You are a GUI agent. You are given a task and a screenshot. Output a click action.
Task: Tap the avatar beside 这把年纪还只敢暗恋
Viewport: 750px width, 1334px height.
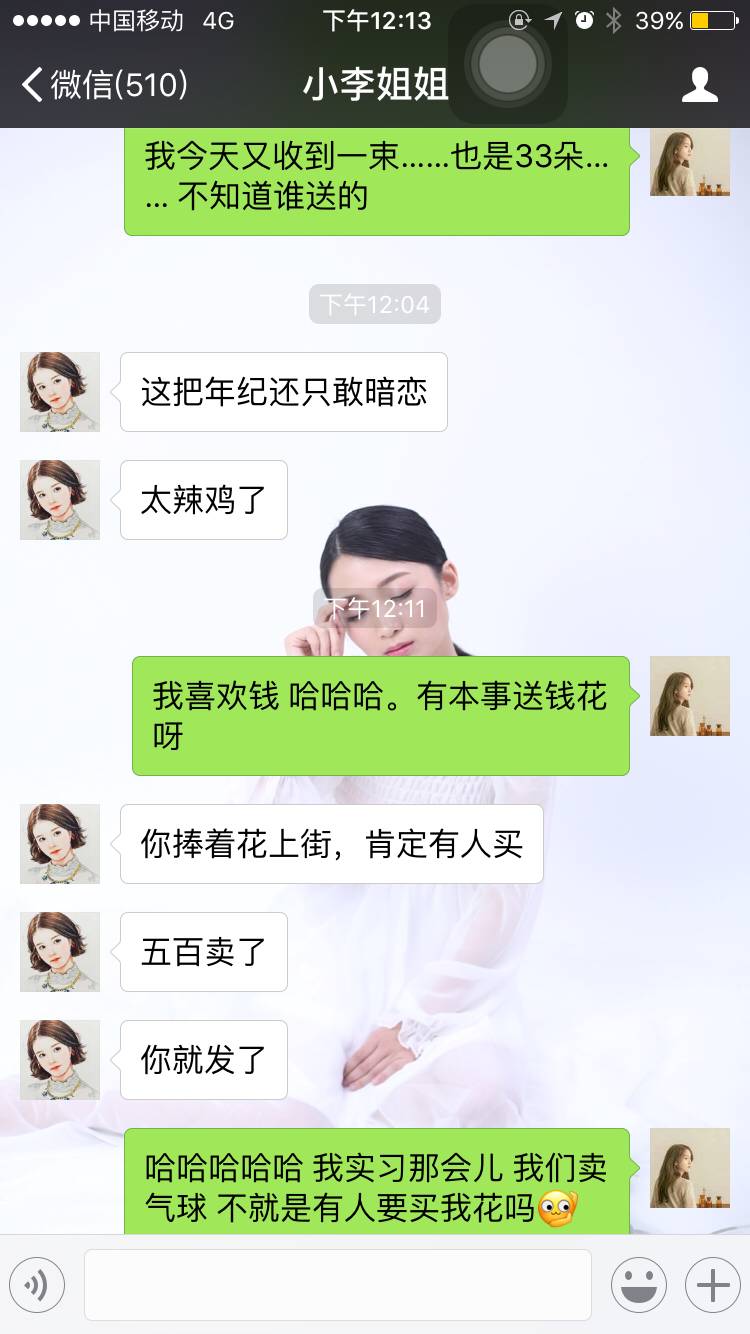[60, 392]
